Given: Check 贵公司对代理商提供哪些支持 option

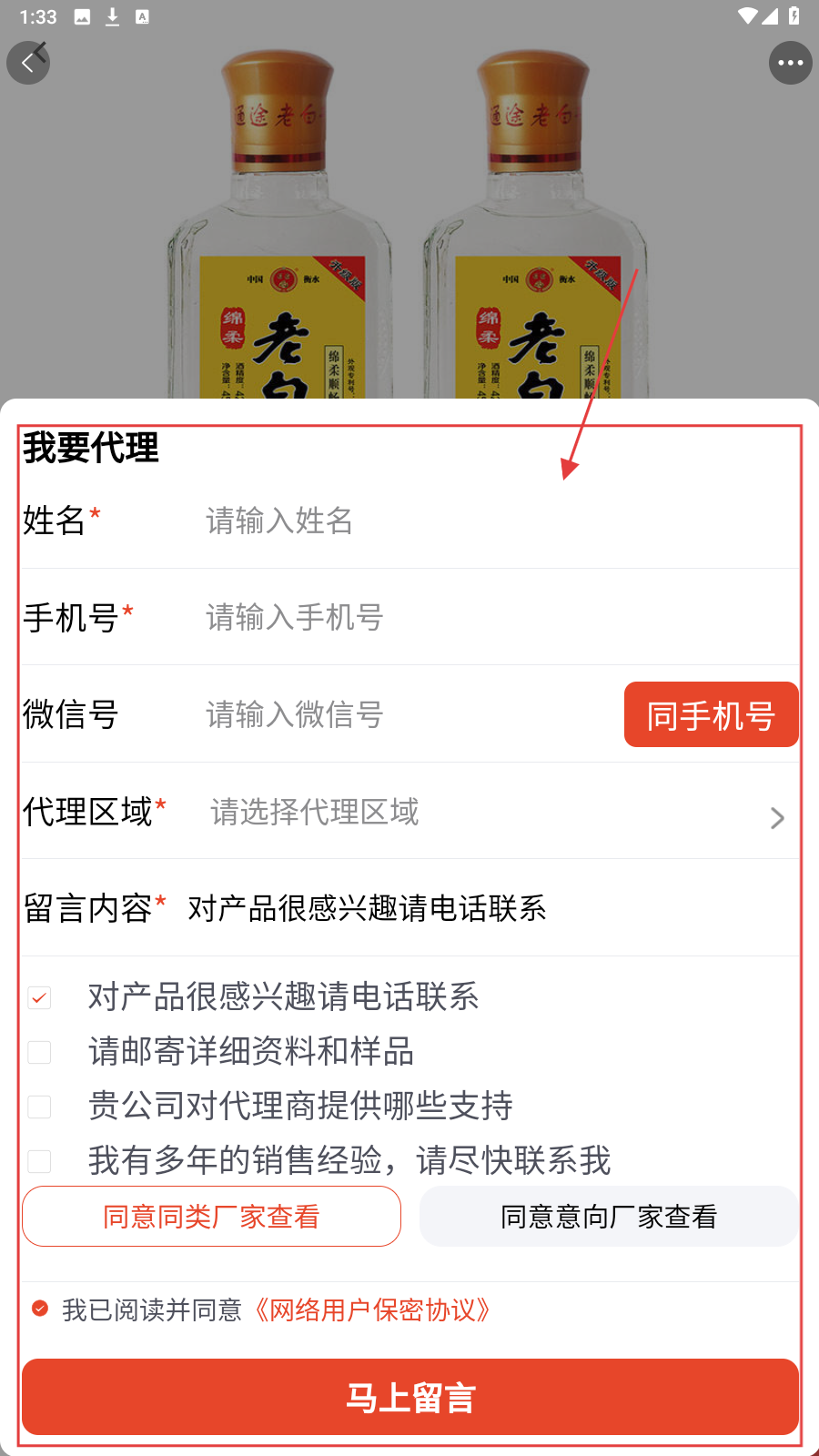Looking at the screenshot, I should coord(39,1107).
